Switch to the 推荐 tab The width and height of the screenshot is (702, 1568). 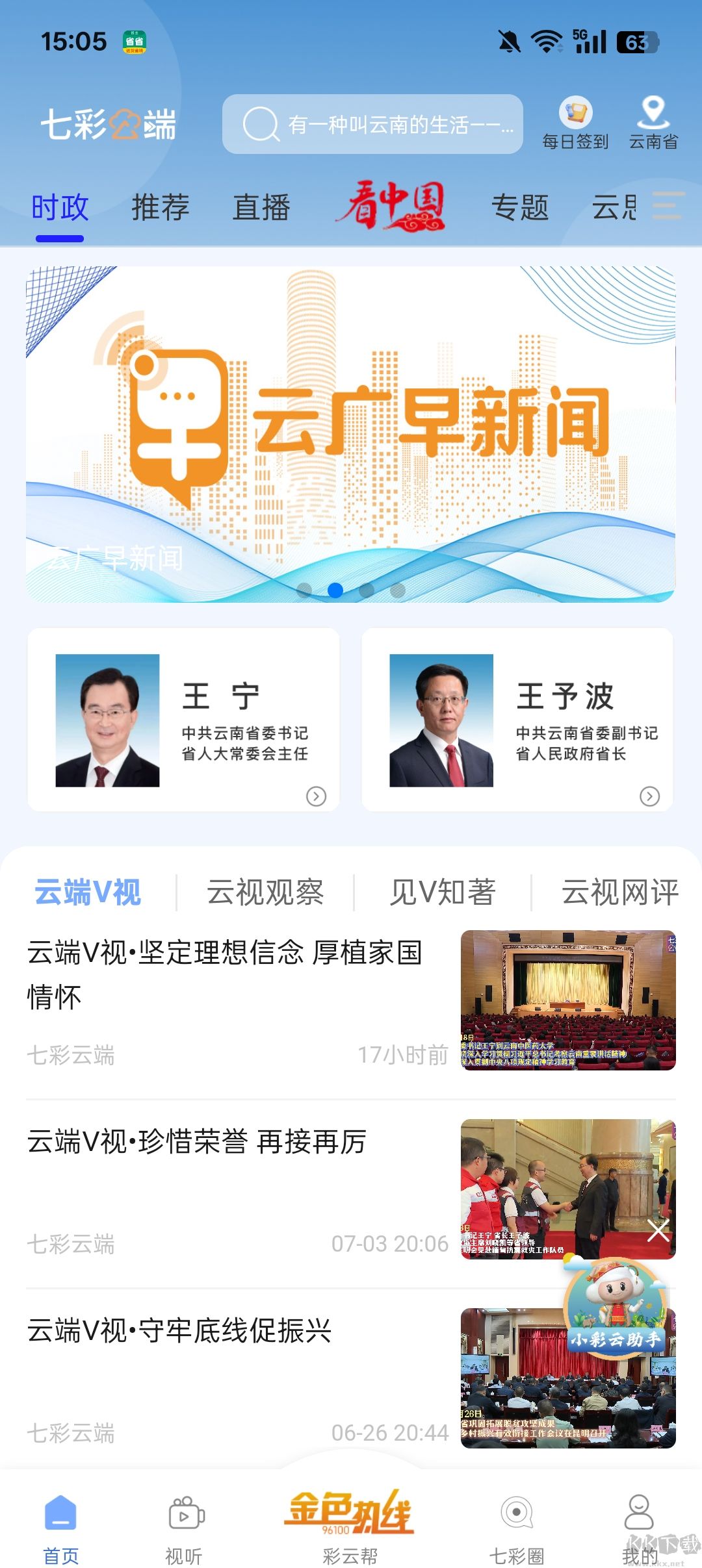tap(160, 207)
